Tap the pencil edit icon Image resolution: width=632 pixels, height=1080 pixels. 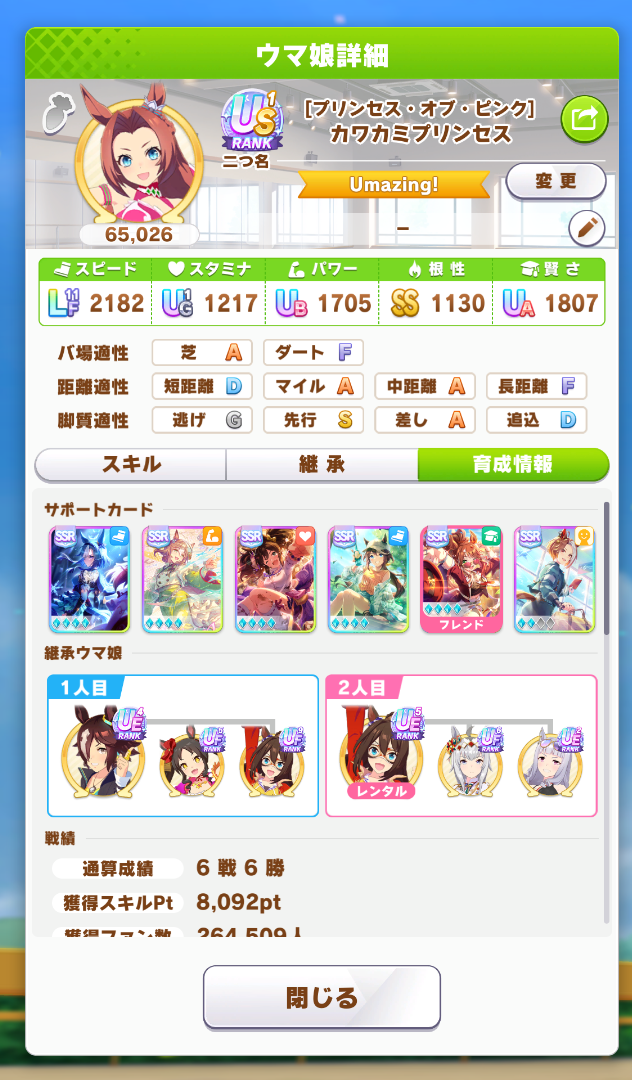pos(587,229)
